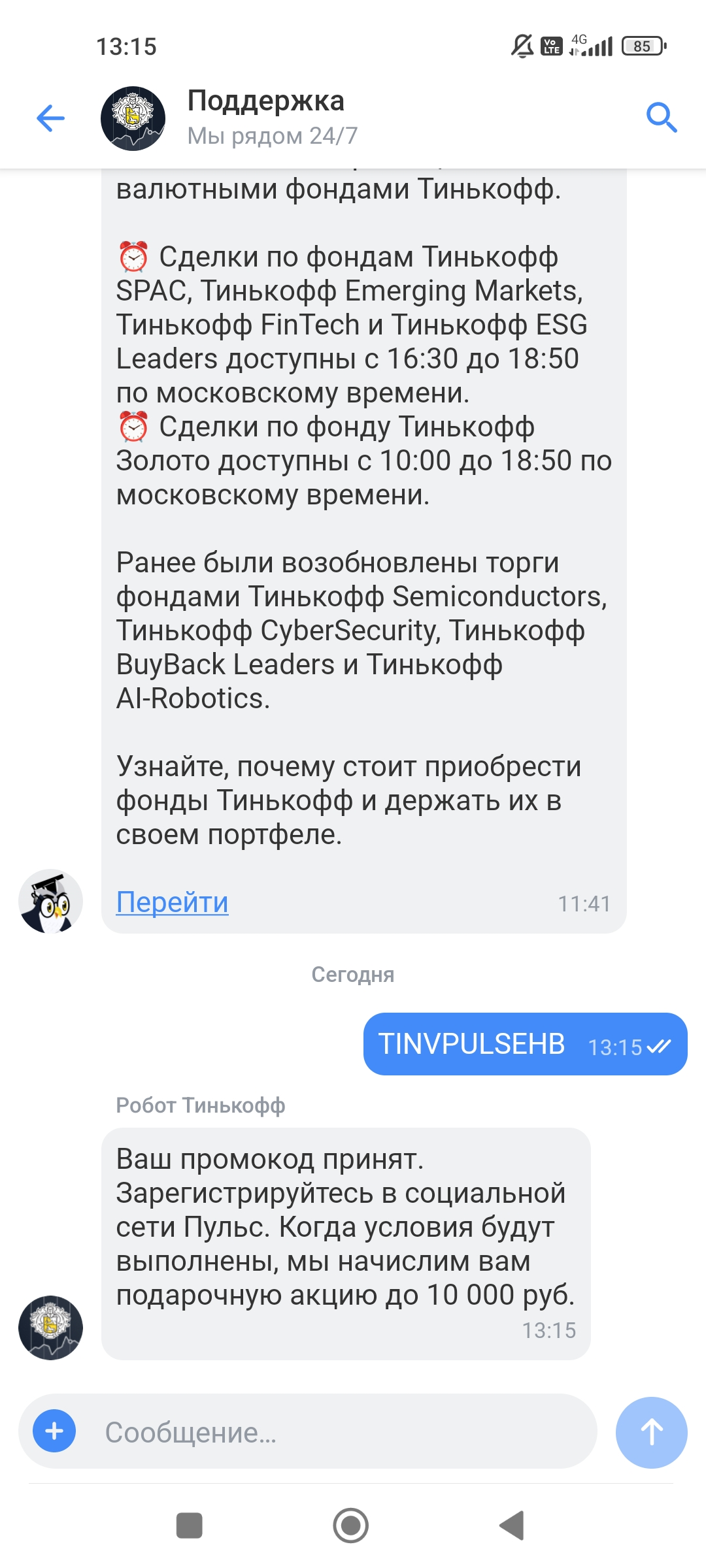Image resolution: width=706 pixels, height=1568 pixels.
Task: Tap the plus attachment button
Action: tap(54, 1431)
